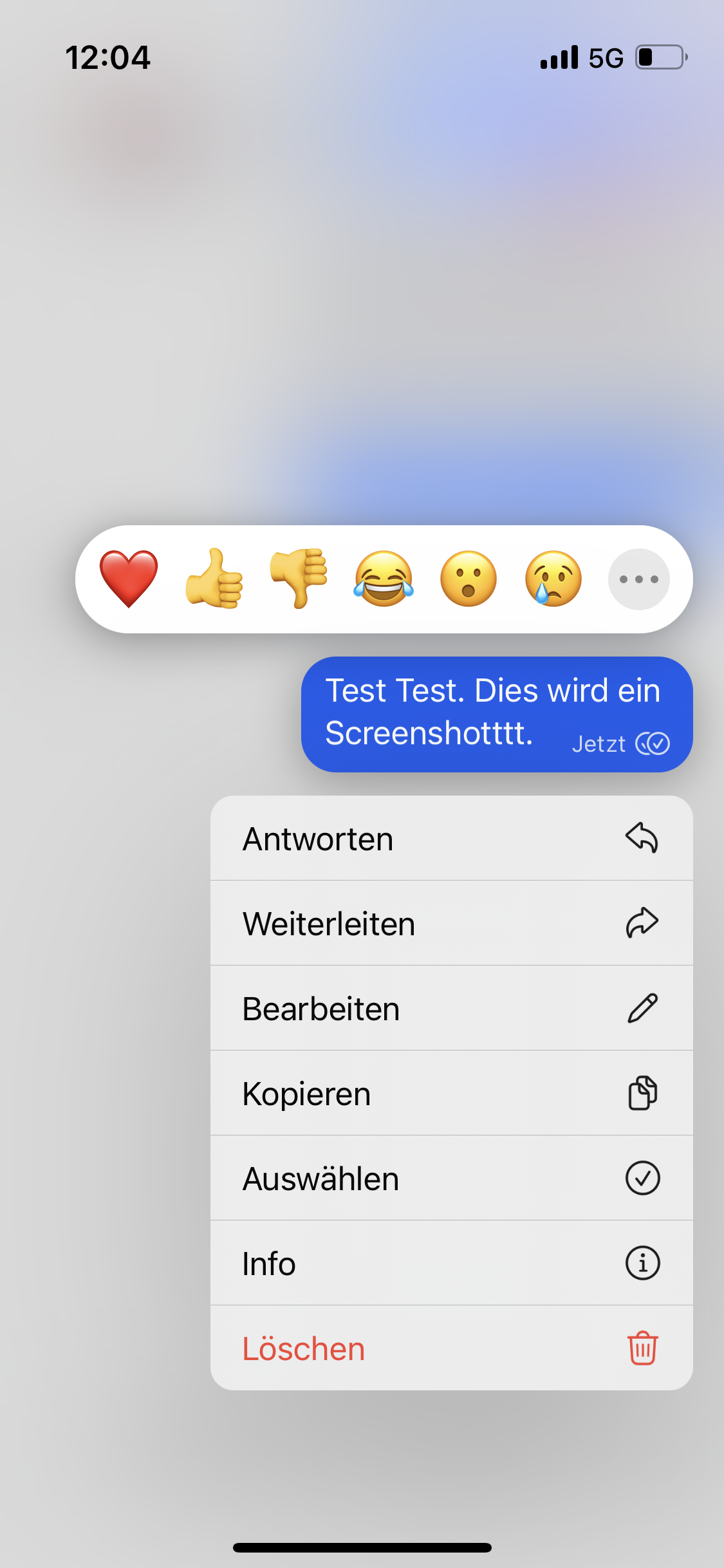Copy message with Kopieren
Image resolution: width=724 pixels, height=1568 pixels.
[x=451, y=1094]
